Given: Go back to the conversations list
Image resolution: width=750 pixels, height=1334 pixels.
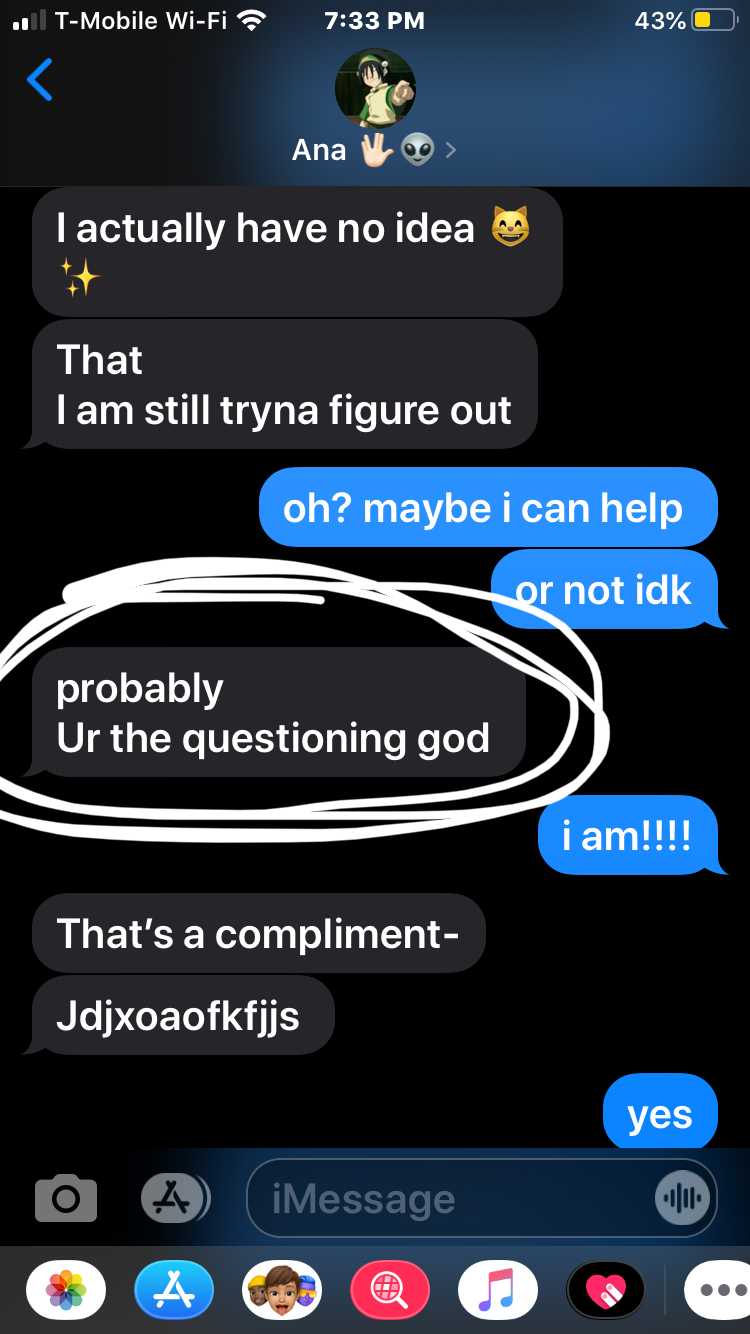Looking at the screenshot, I should pos(40,81).
